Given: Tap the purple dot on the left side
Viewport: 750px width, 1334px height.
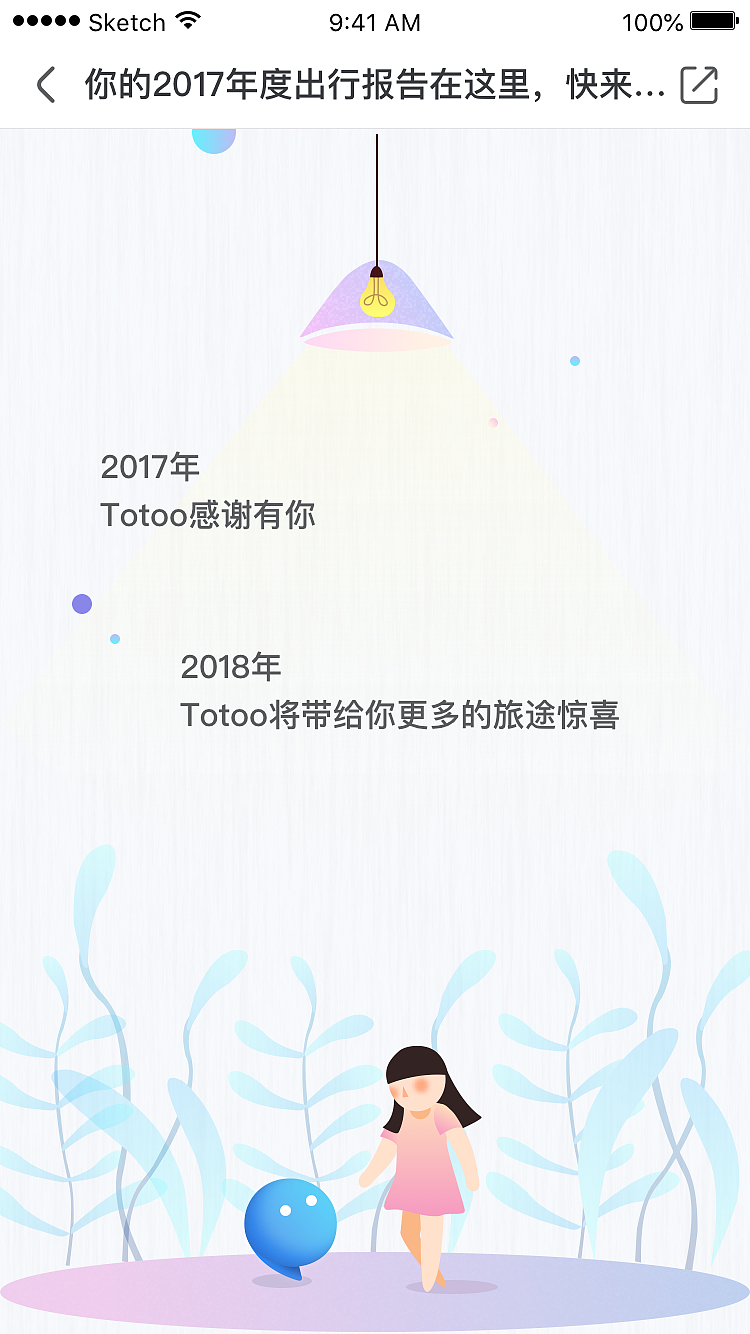Looking at the screenshot, I should point(81,604).
